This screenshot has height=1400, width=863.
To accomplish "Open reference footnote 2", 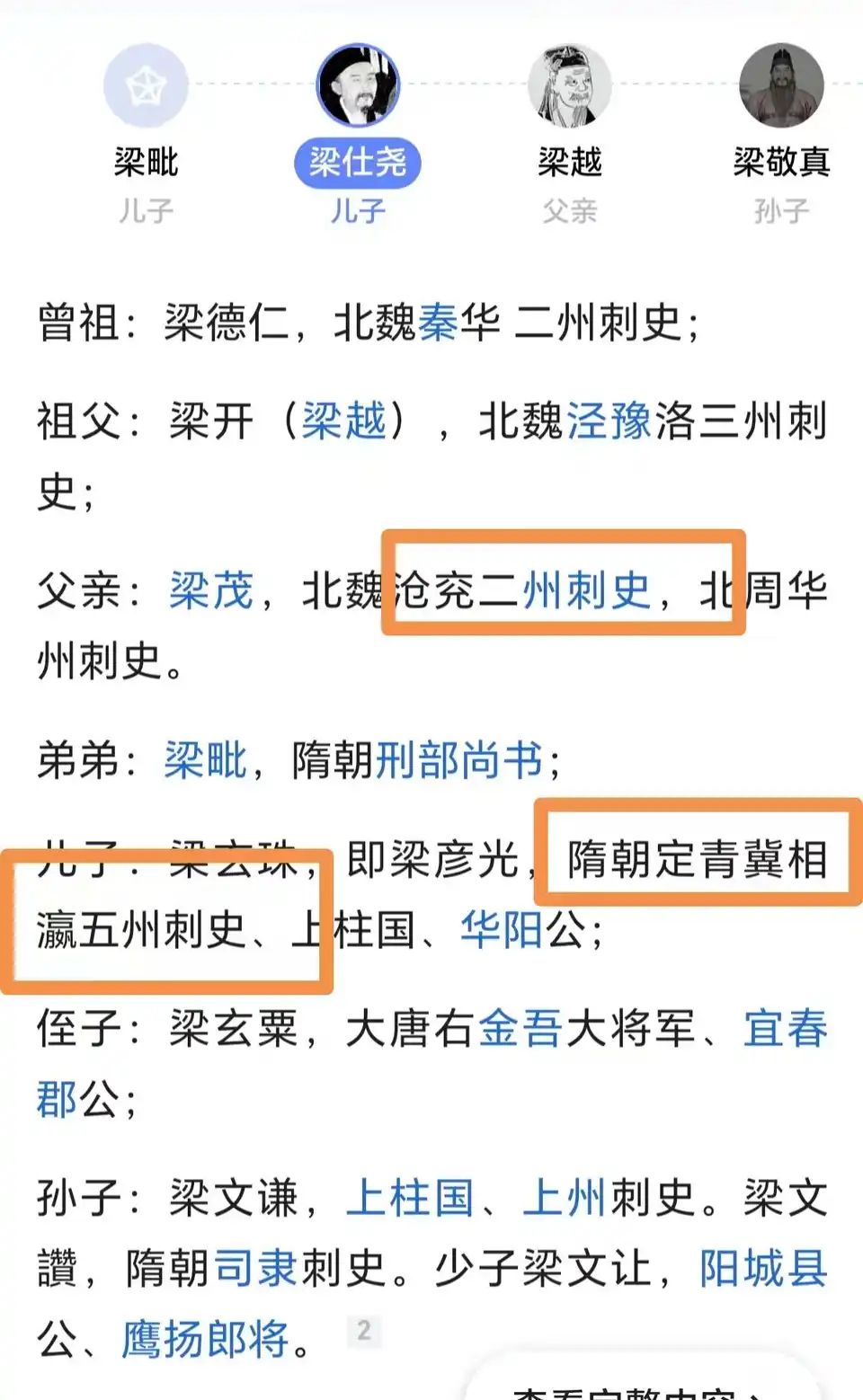I will [x=364, y=1331].
